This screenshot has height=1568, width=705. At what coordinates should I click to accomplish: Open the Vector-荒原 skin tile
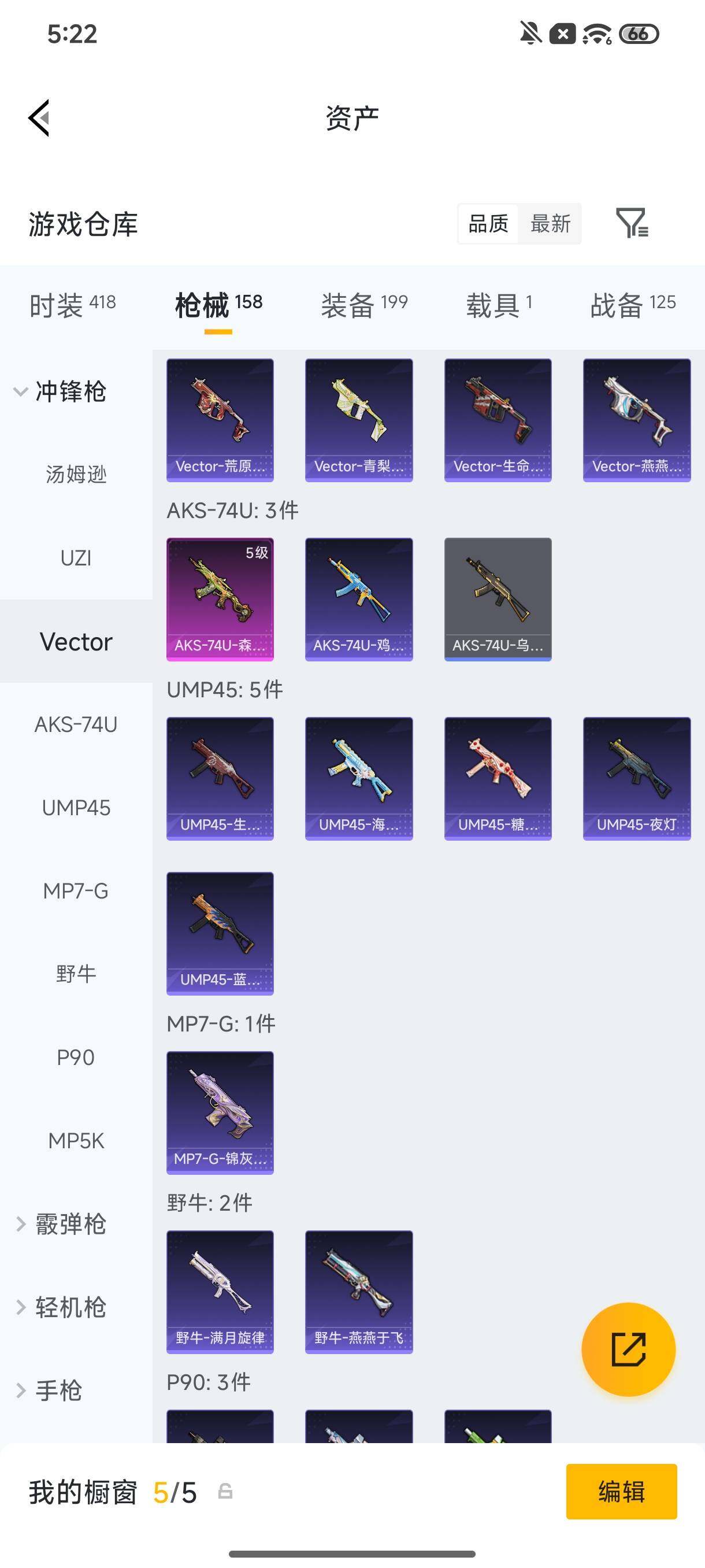(220, 420)
